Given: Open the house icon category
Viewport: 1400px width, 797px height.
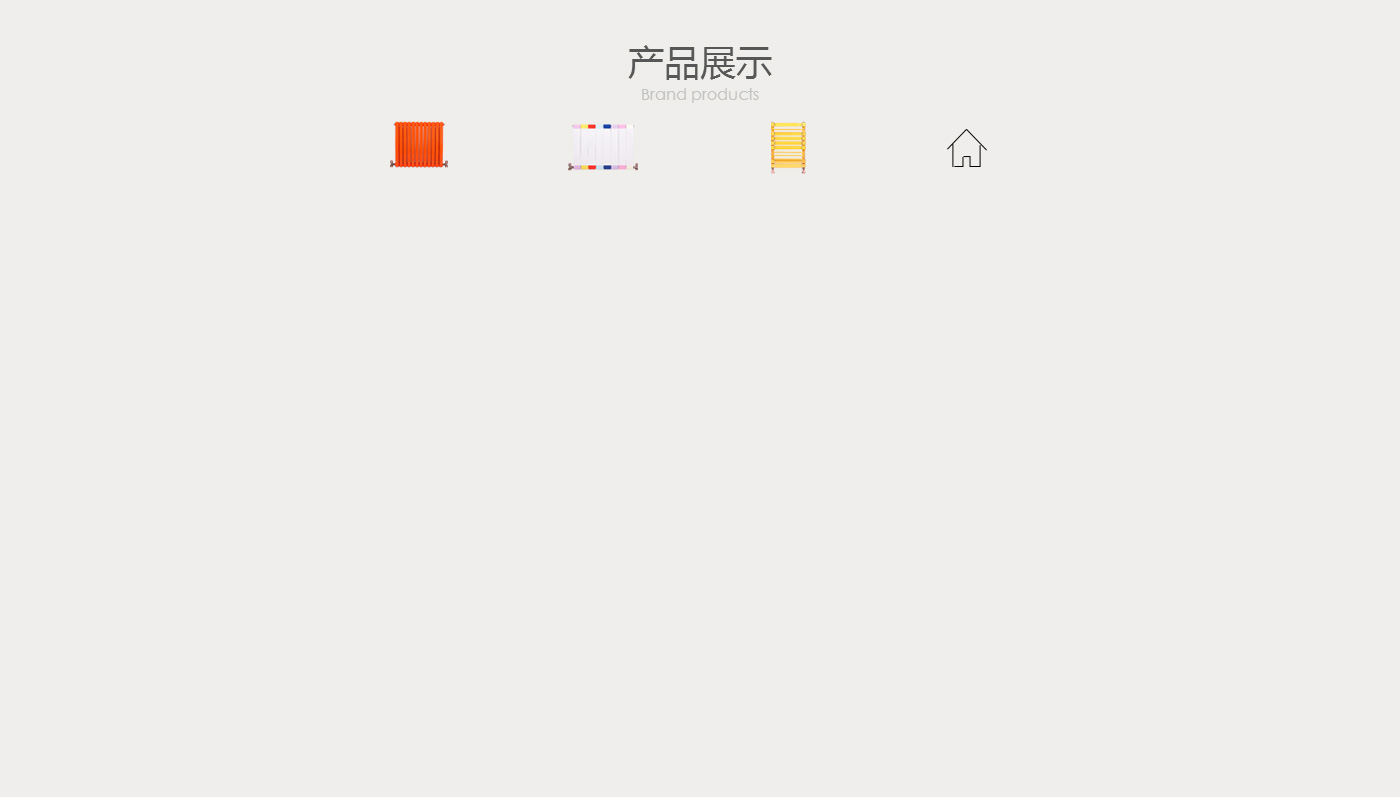Looking at the screenshot, I should 966,148.
